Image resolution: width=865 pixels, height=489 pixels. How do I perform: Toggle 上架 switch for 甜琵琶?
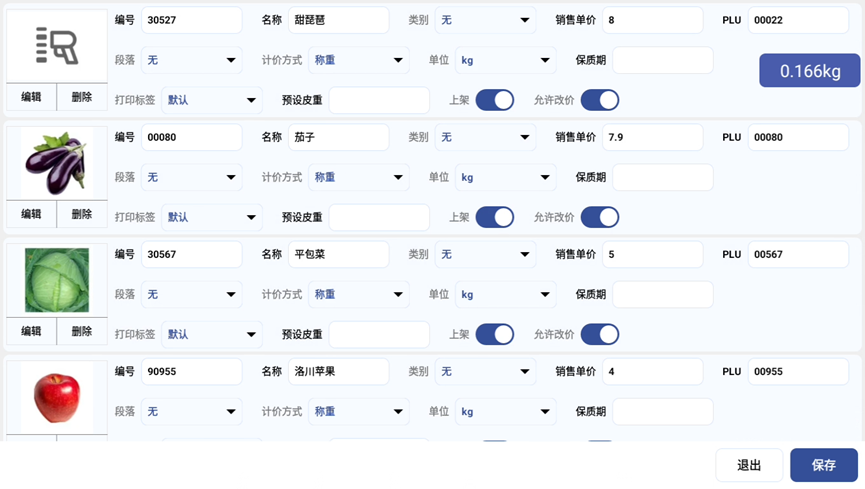[x=494, y=100]
